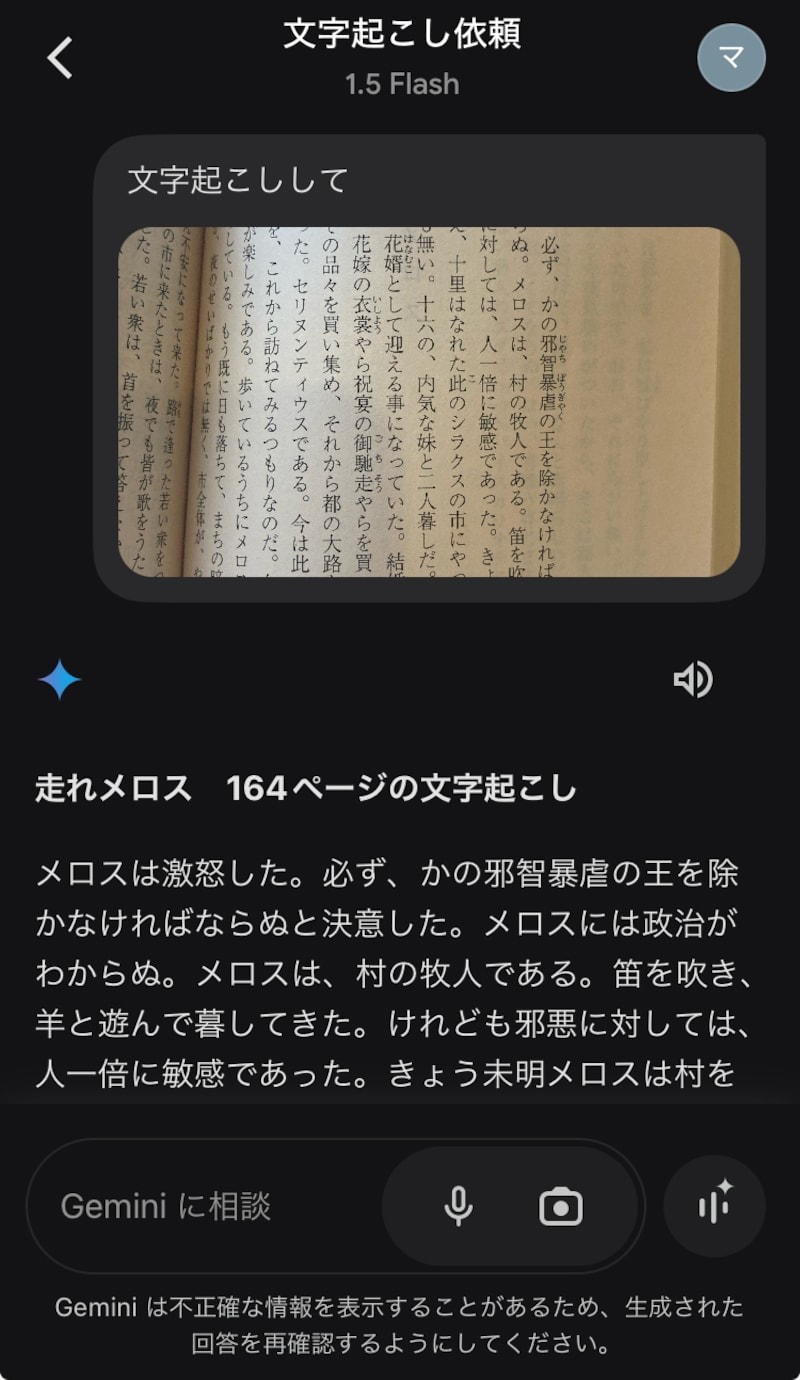This screenshot has height=1380, width=800.
Task: Read the response aloud with the speaker icon
Action: [692, 680]
